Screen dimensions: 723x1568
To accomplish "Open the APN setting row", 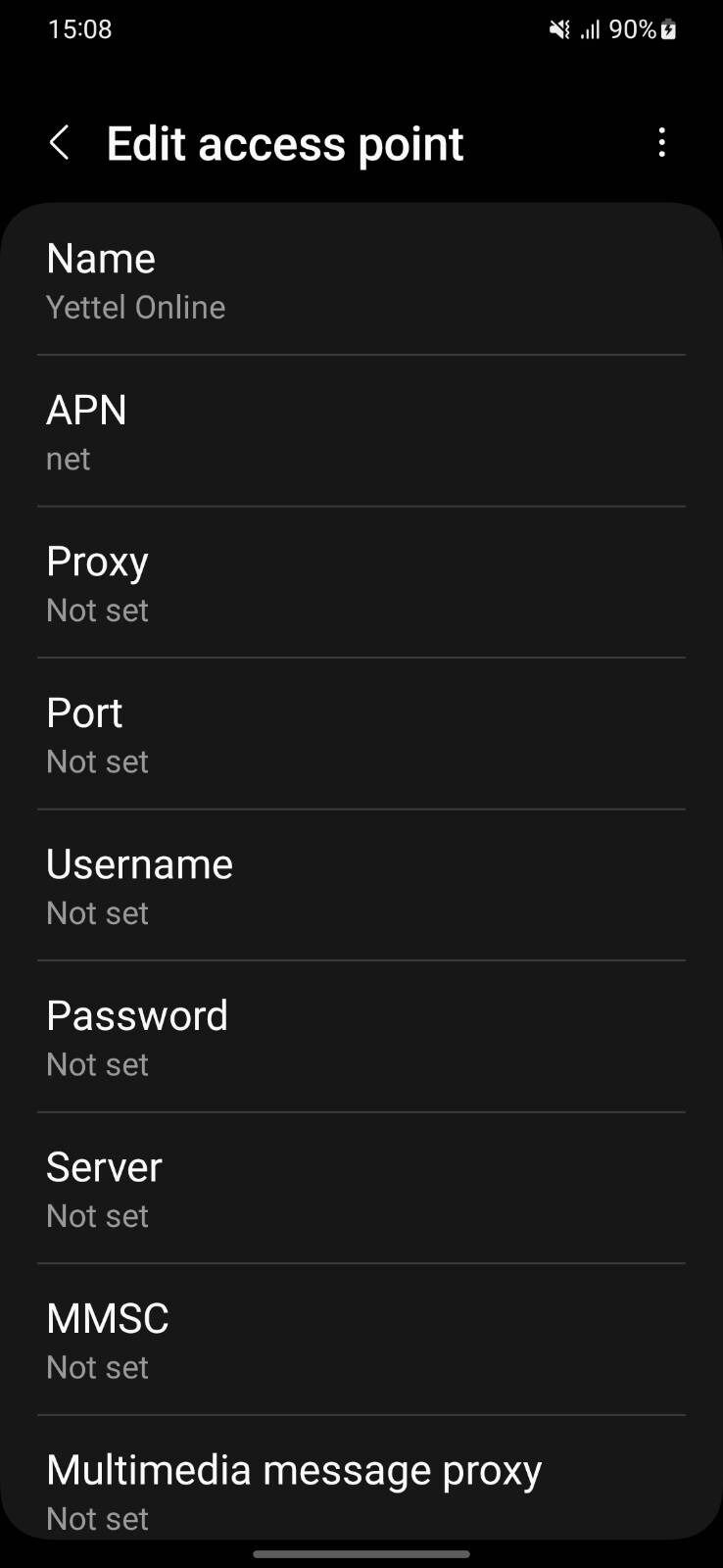I will coord(361,431).
